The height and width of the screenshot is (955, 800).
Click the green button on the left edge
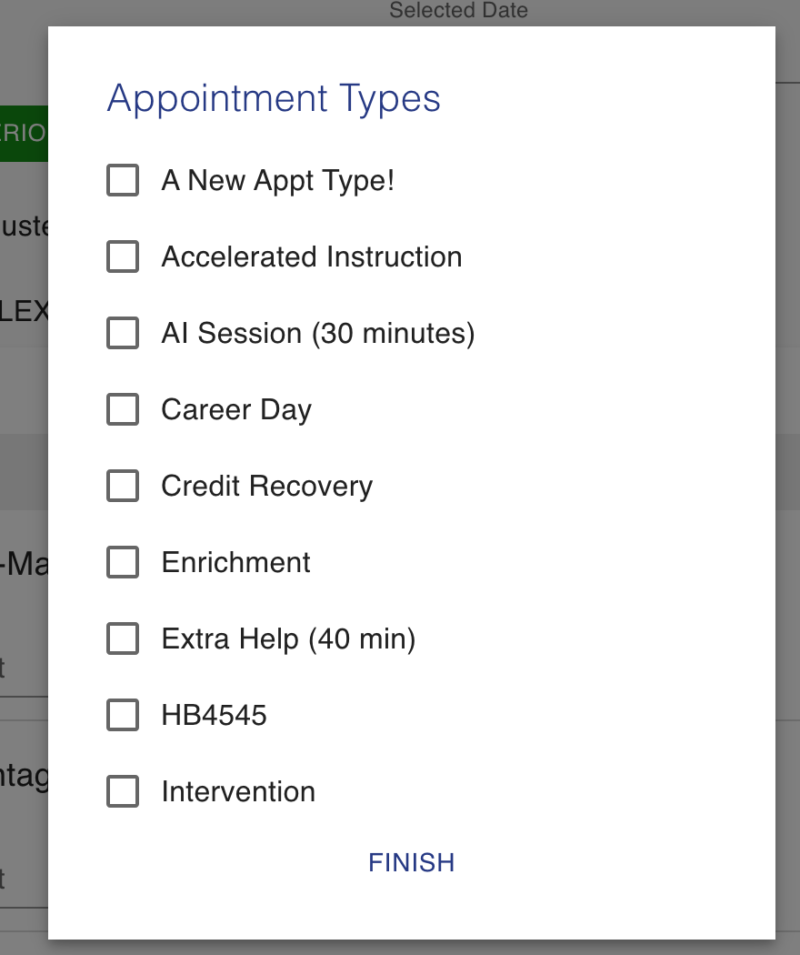(x=24, y=132)
